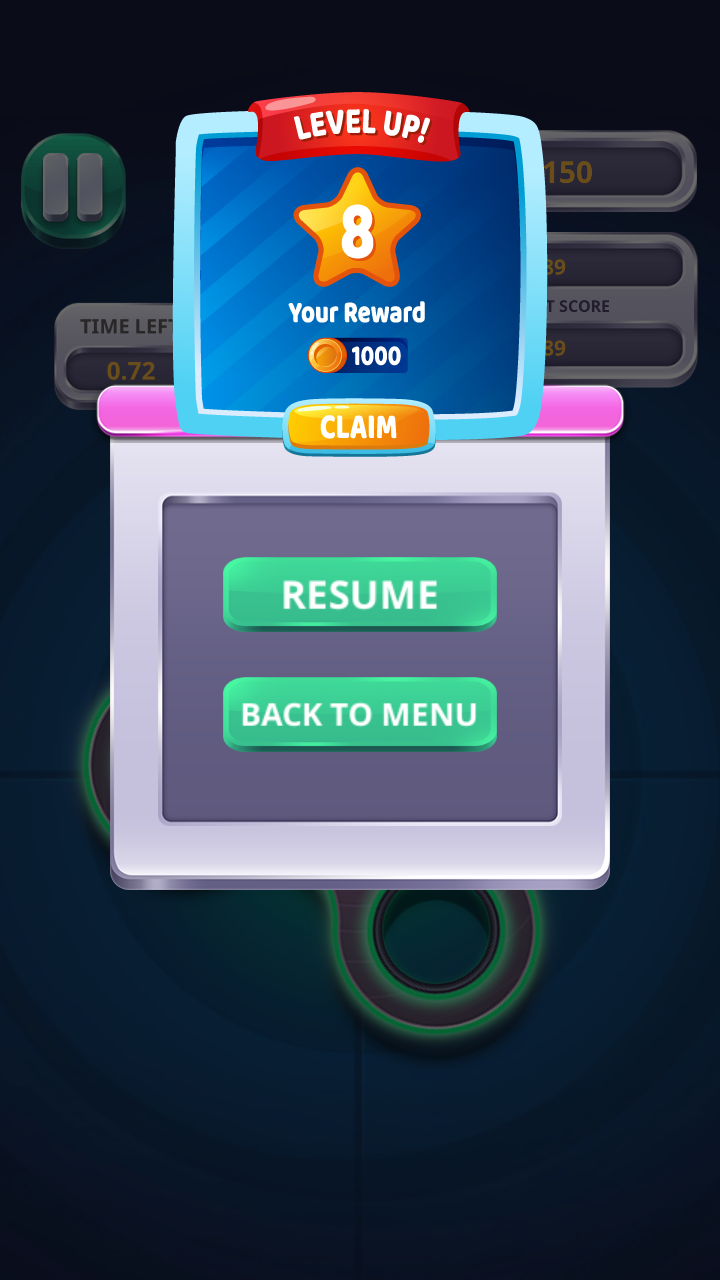Go back to the main menu
Image resolution: width=720 pixels, height=1280 pixels.
[x=360, y=714]
